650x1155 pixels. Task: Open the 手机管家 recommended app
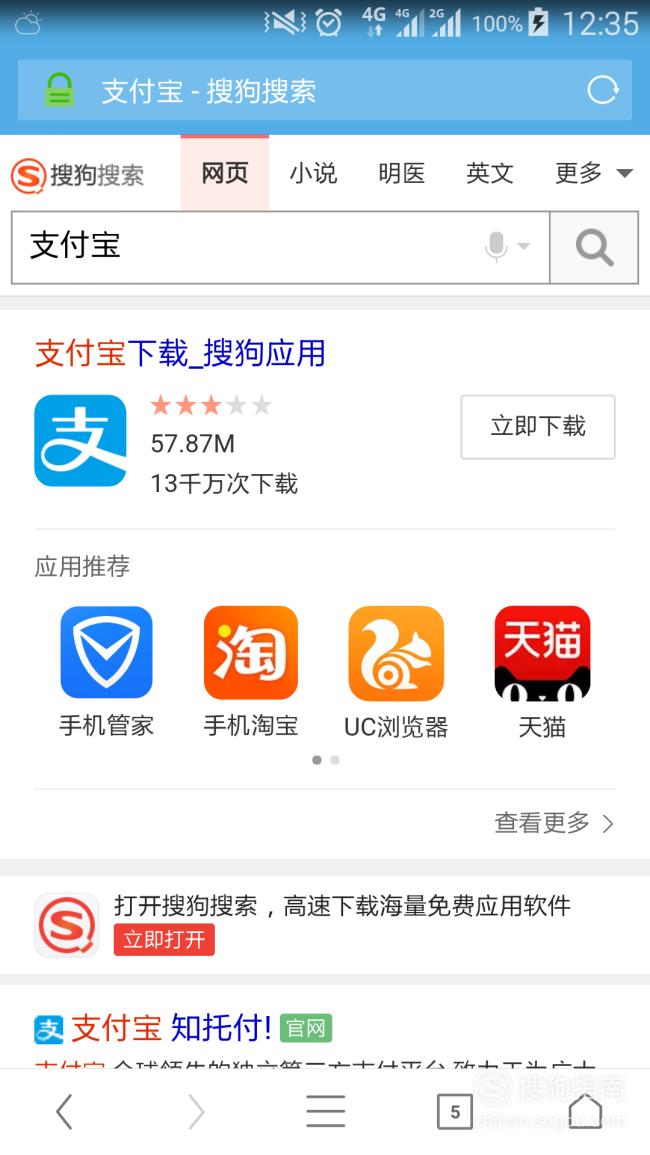(106, 672)
